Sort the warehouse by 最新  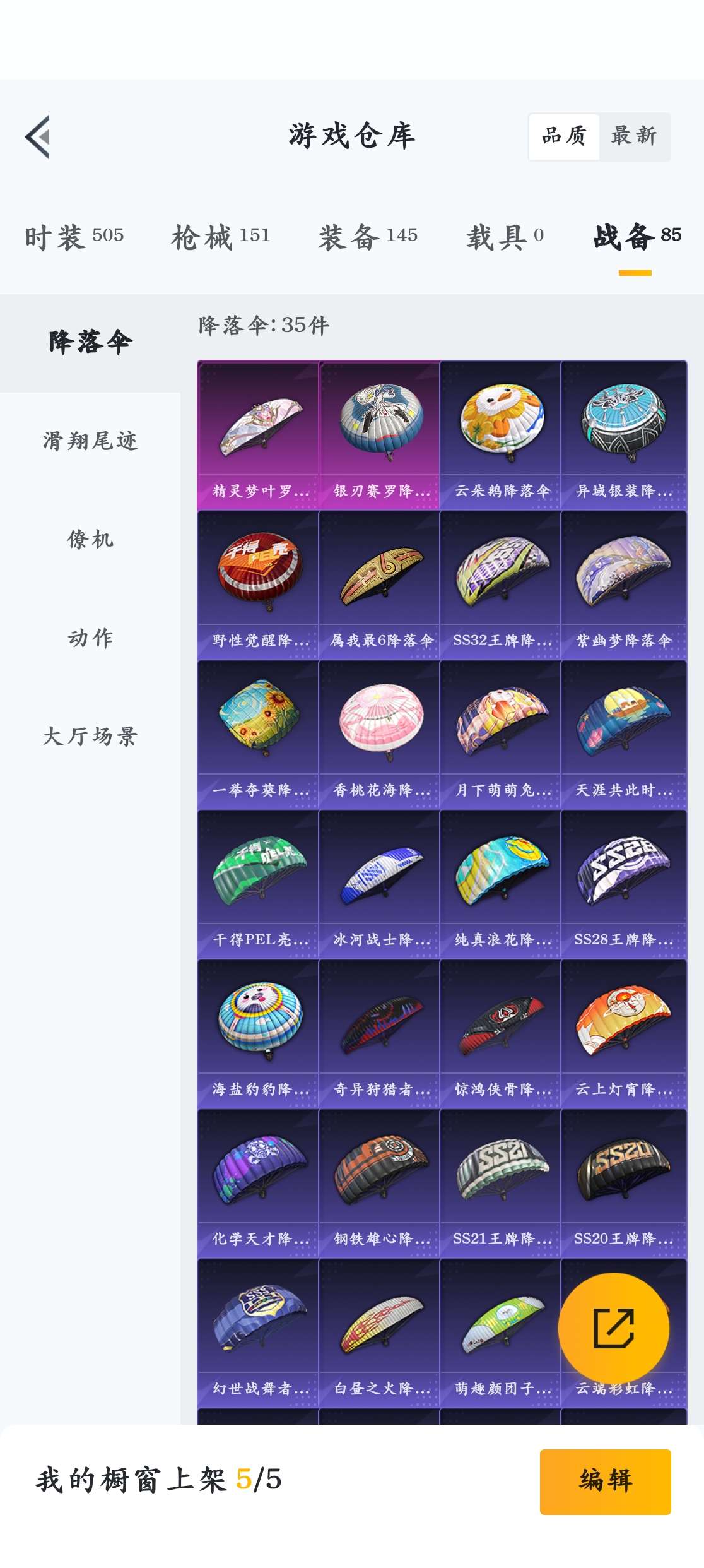[634, 136]
